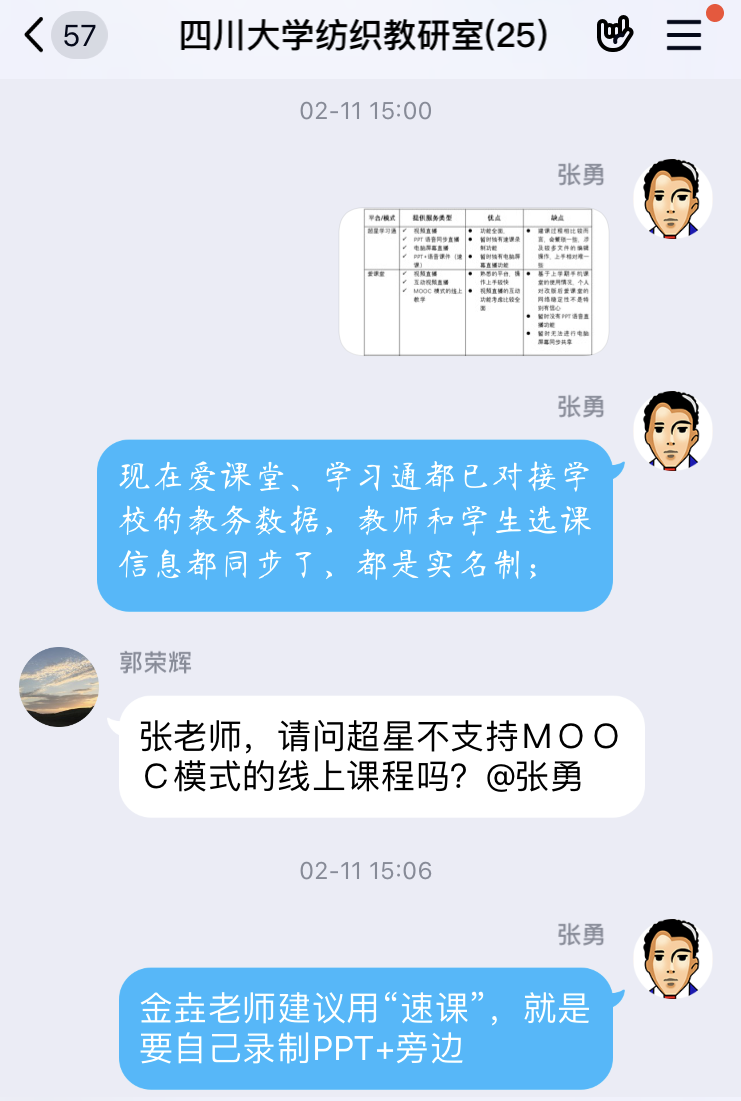Open the comparison table image from 张勇

467,282
